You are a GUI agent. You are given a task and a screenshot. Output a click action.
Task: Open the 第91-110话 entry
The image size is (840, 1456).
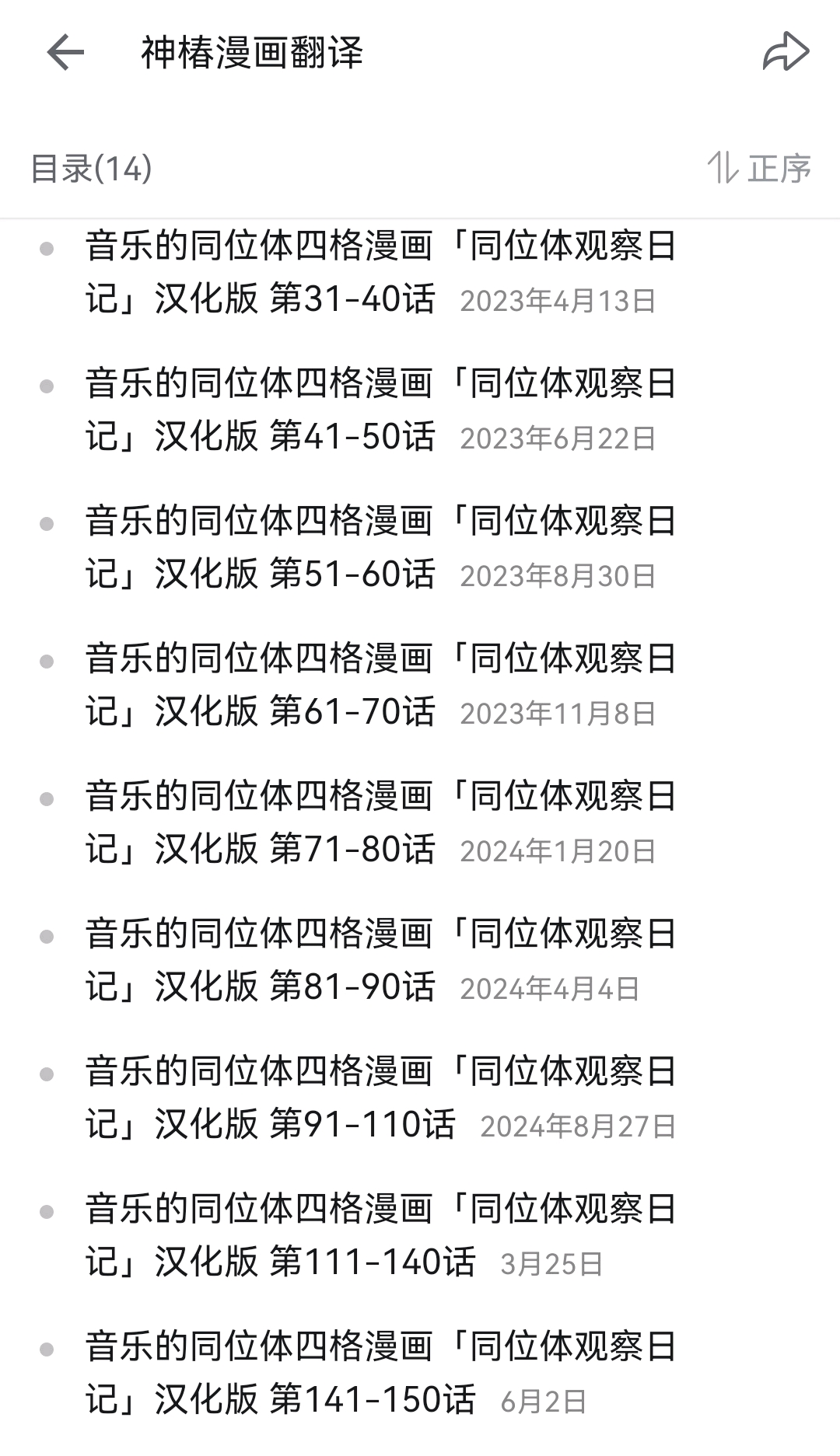380,1098
